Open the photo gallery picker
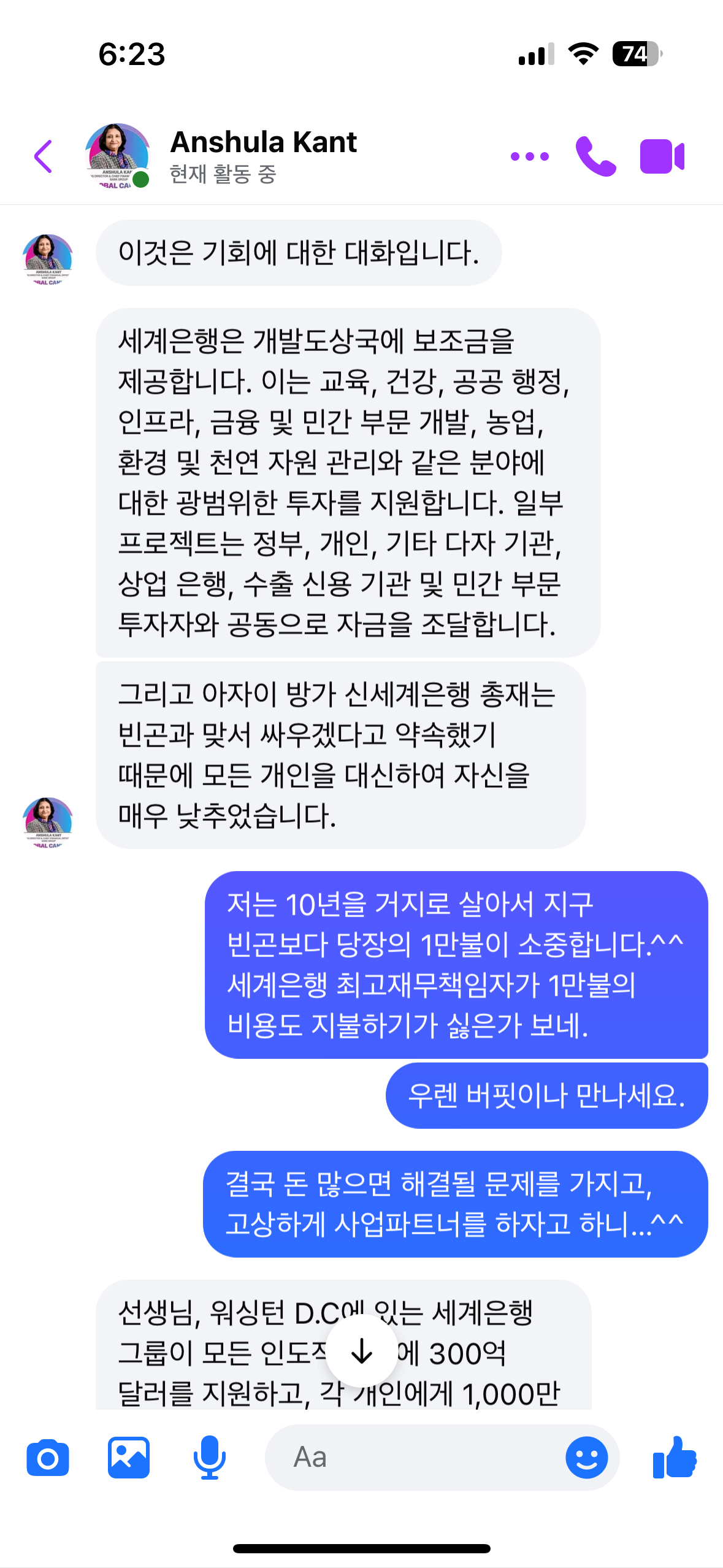The height and width of the screenshot is (1568, 723). click(129, 1458)
